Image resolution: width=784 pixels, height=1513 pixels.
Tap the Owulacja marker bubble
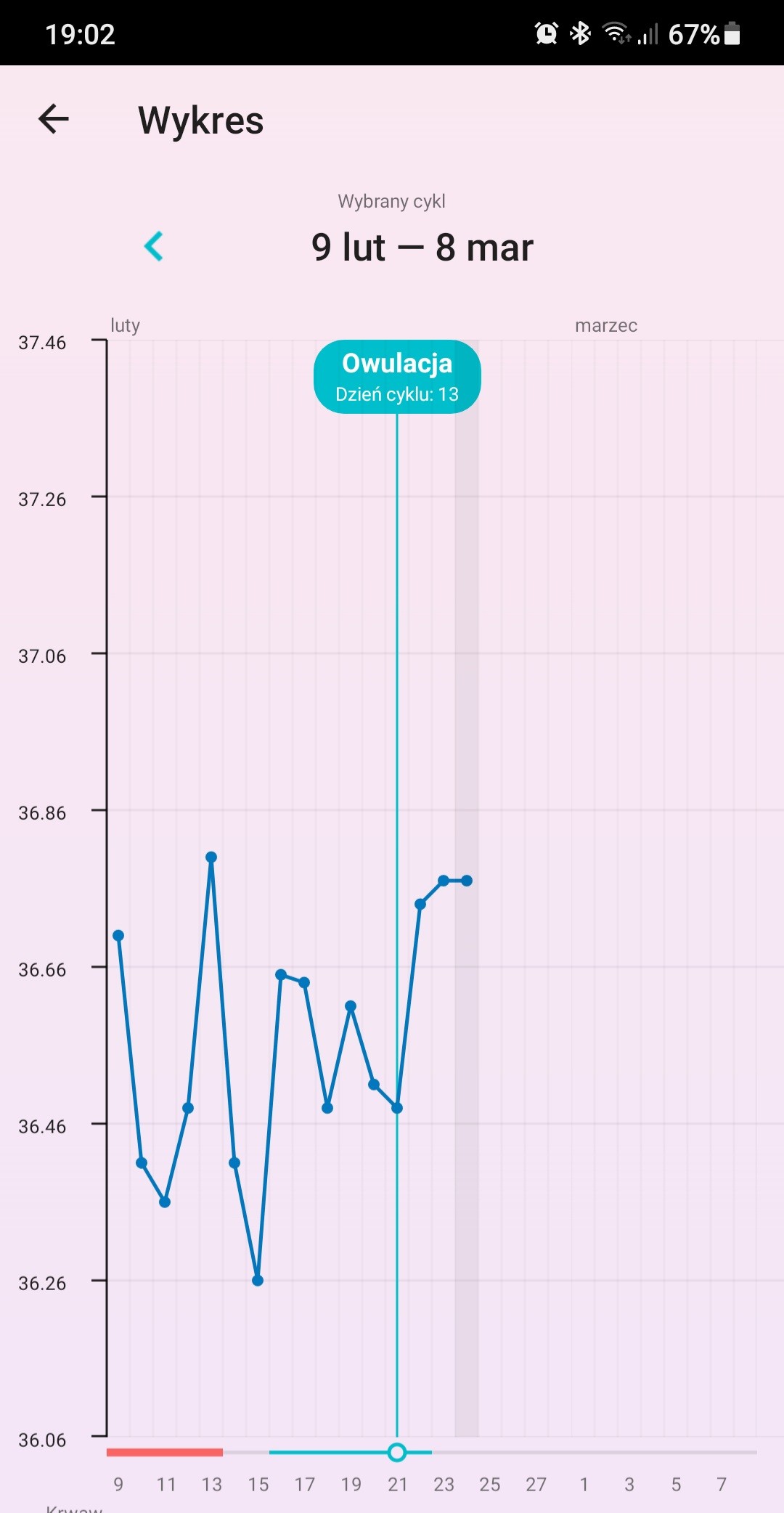(397, 377)
